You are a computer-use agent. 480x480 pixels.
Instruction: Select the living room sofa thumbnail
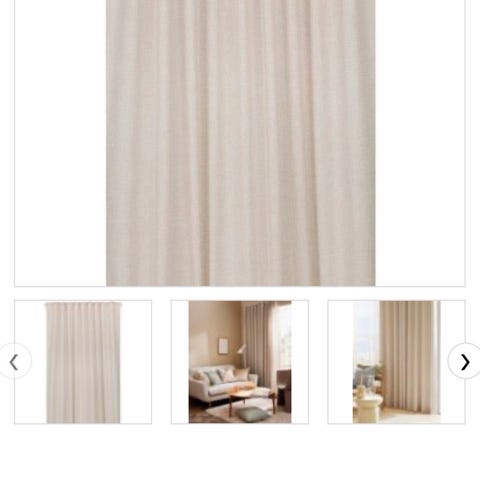point(240,362)
